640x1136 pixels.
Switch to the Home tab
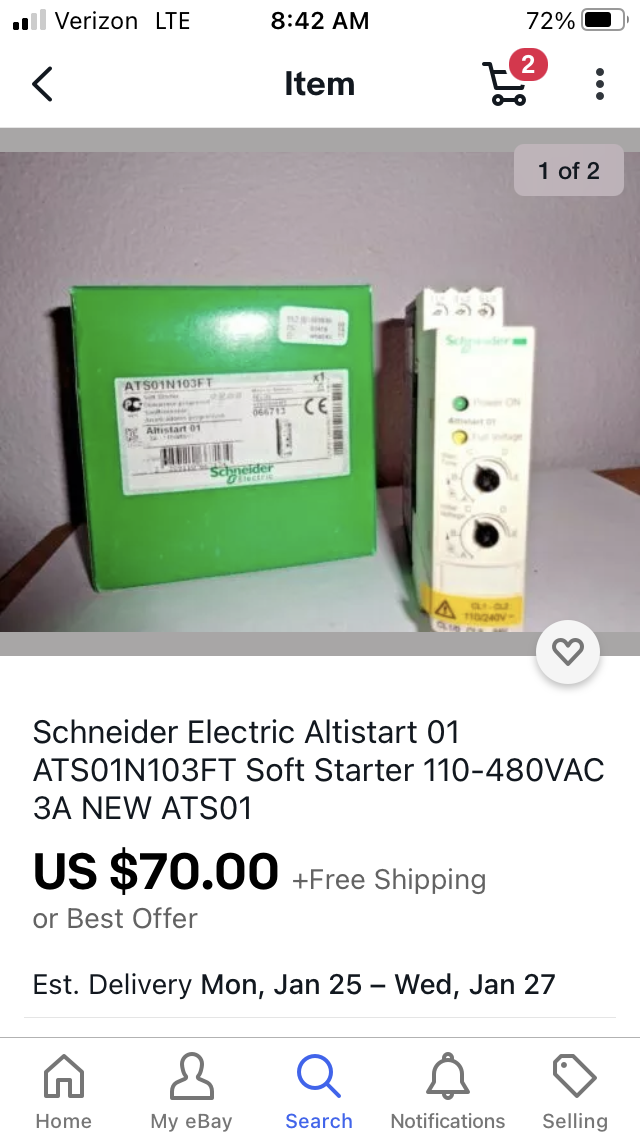pos(63,1091)
